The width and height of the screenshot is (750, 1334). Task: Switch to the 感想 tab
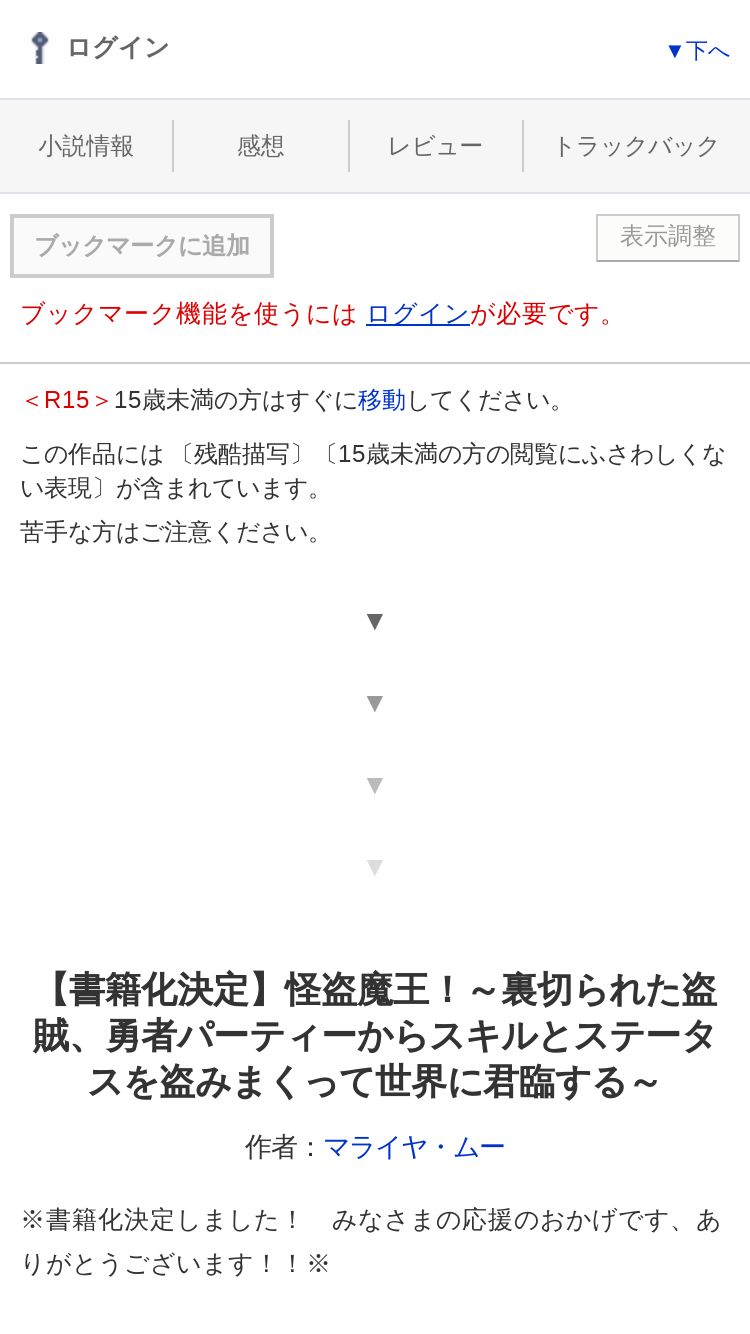[x=261, y=146]
